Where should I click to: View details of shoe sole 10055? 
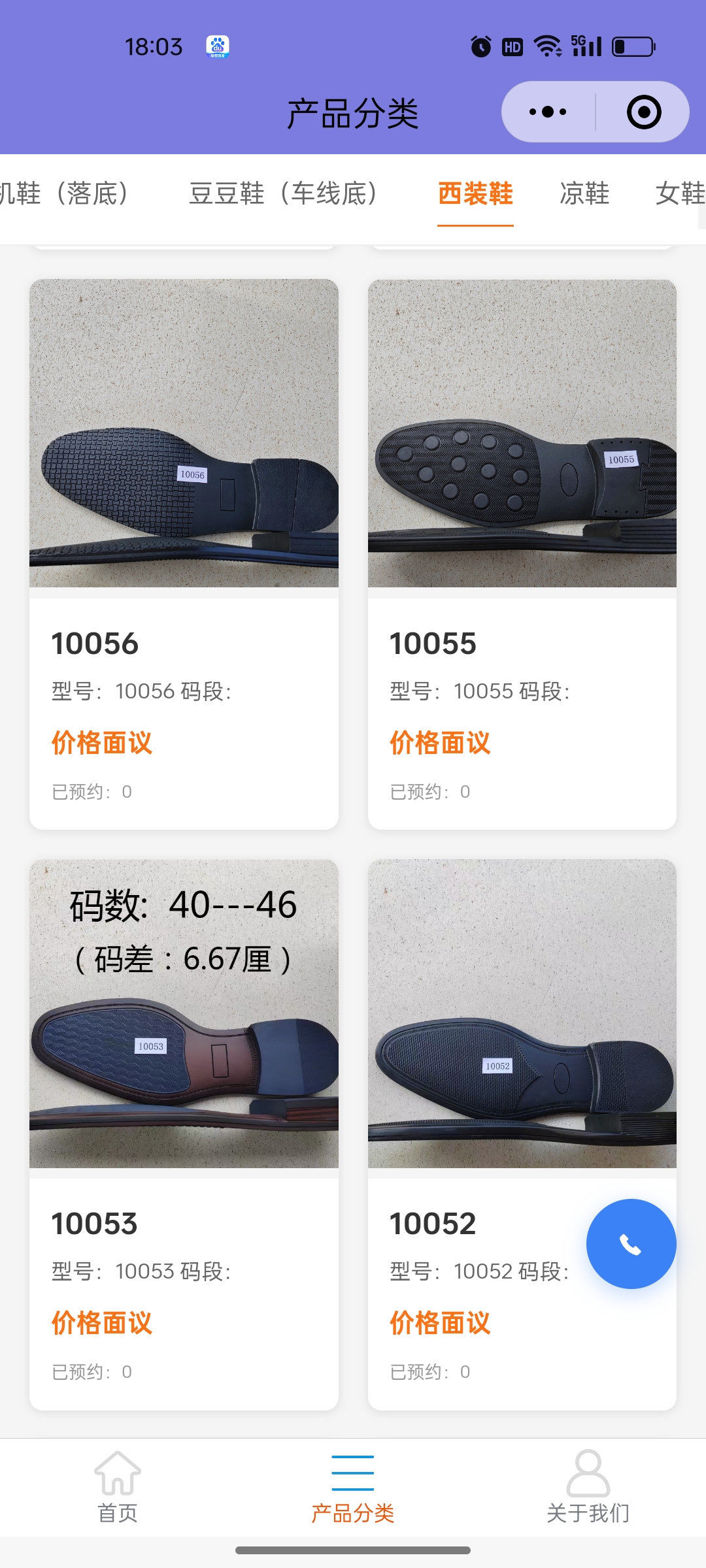pos(522,554)
